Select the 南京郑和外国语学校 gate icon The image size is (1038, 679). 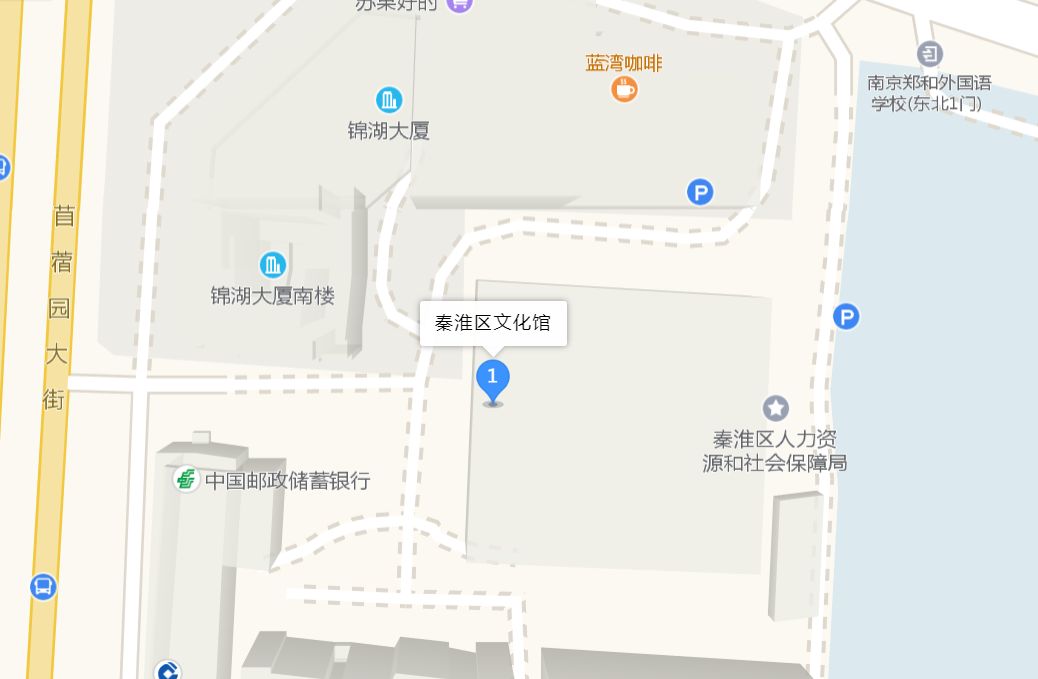point(929,54)
